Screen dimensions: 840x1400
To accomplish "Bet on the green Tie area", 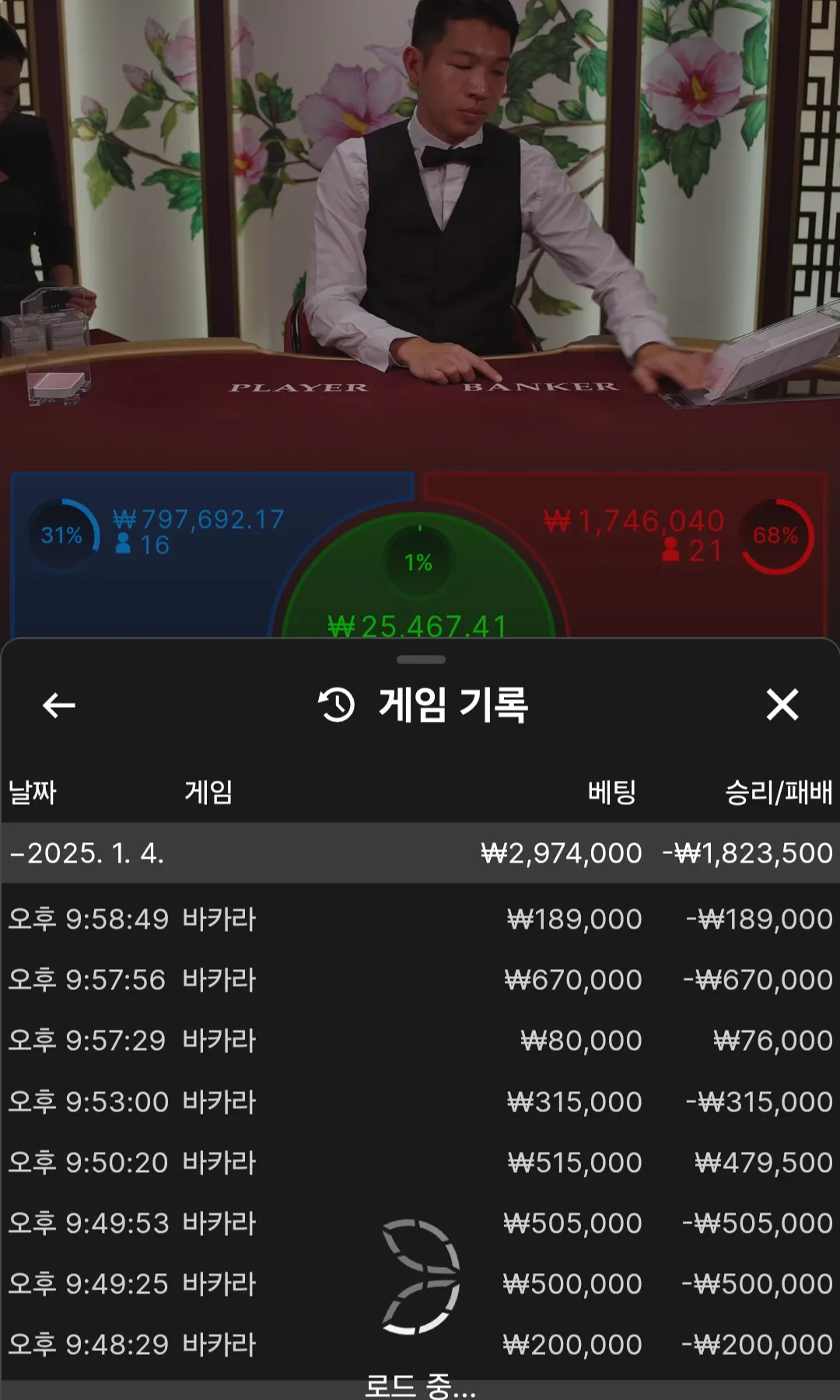I will pos(418,591).
